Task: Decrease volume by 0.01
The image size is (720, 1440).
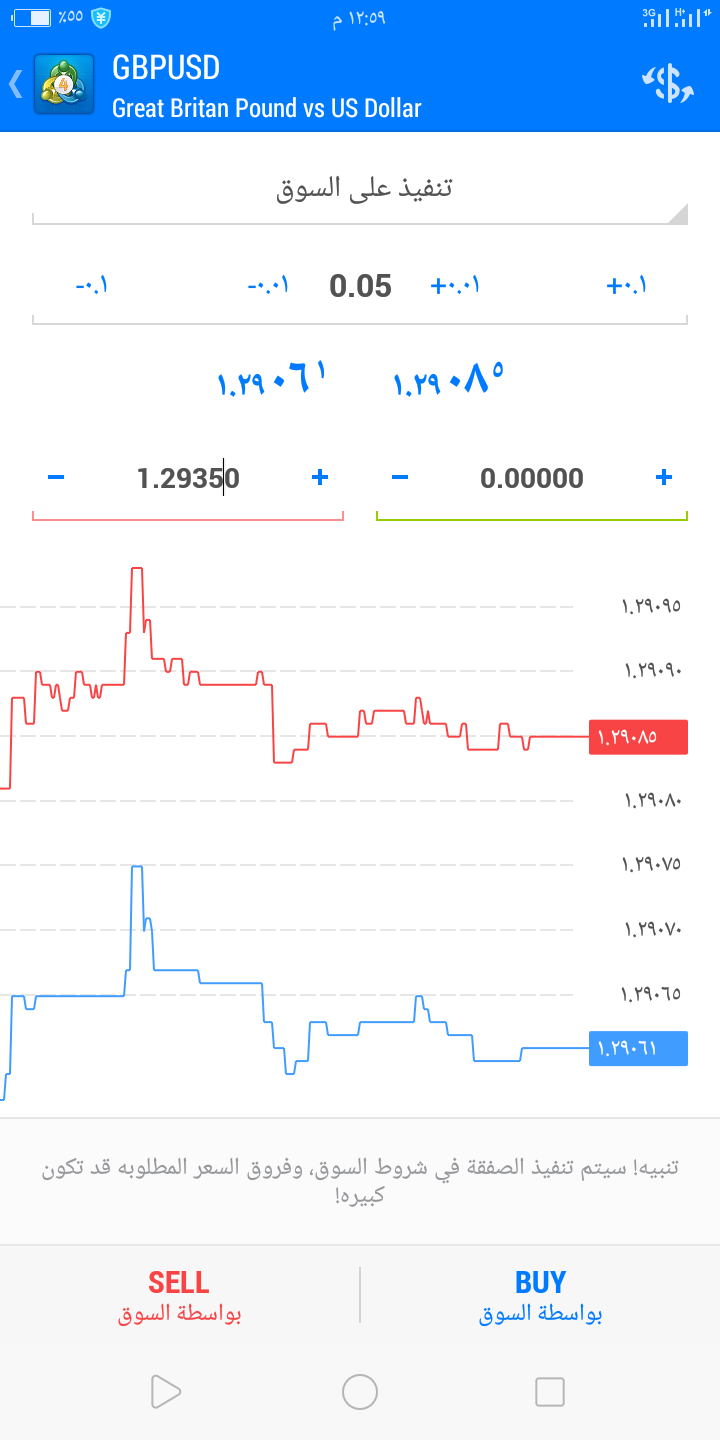Action: 269,286
